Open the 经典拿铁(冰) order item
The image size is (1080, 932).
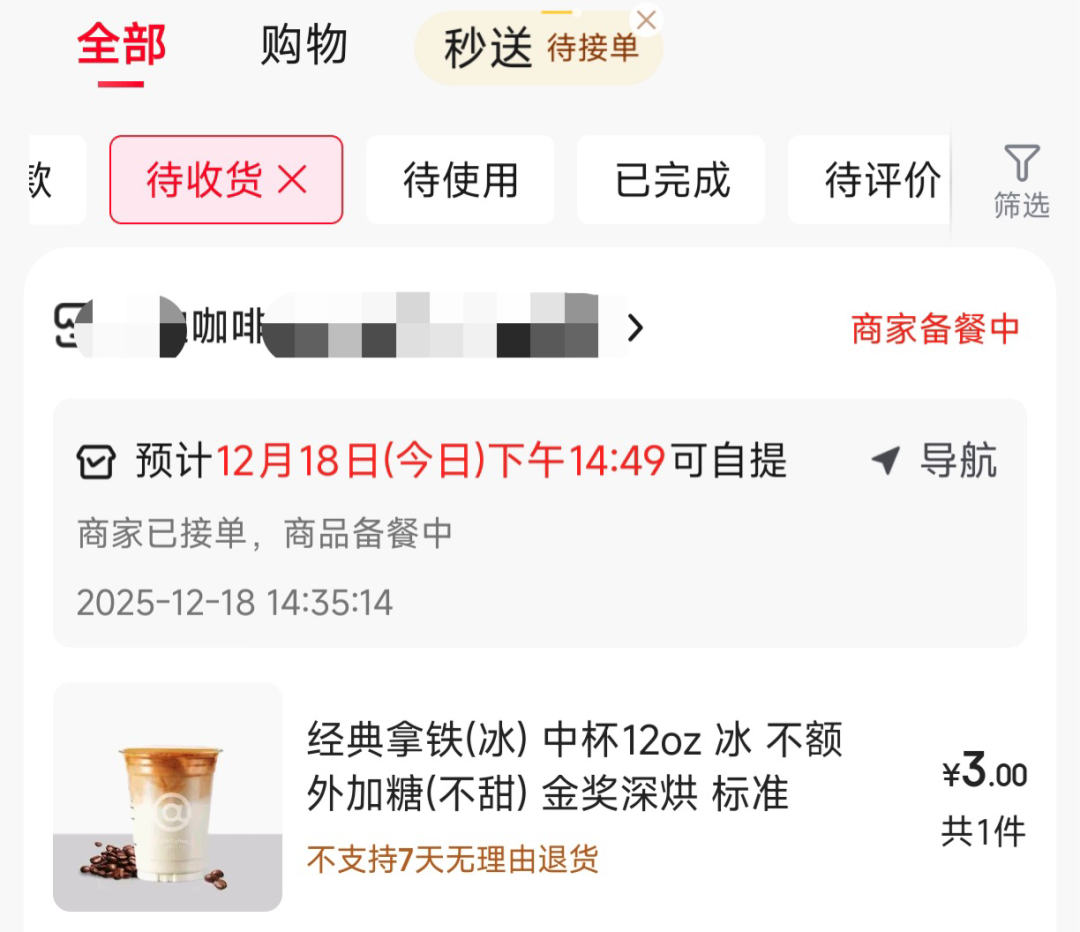(574, 767)
